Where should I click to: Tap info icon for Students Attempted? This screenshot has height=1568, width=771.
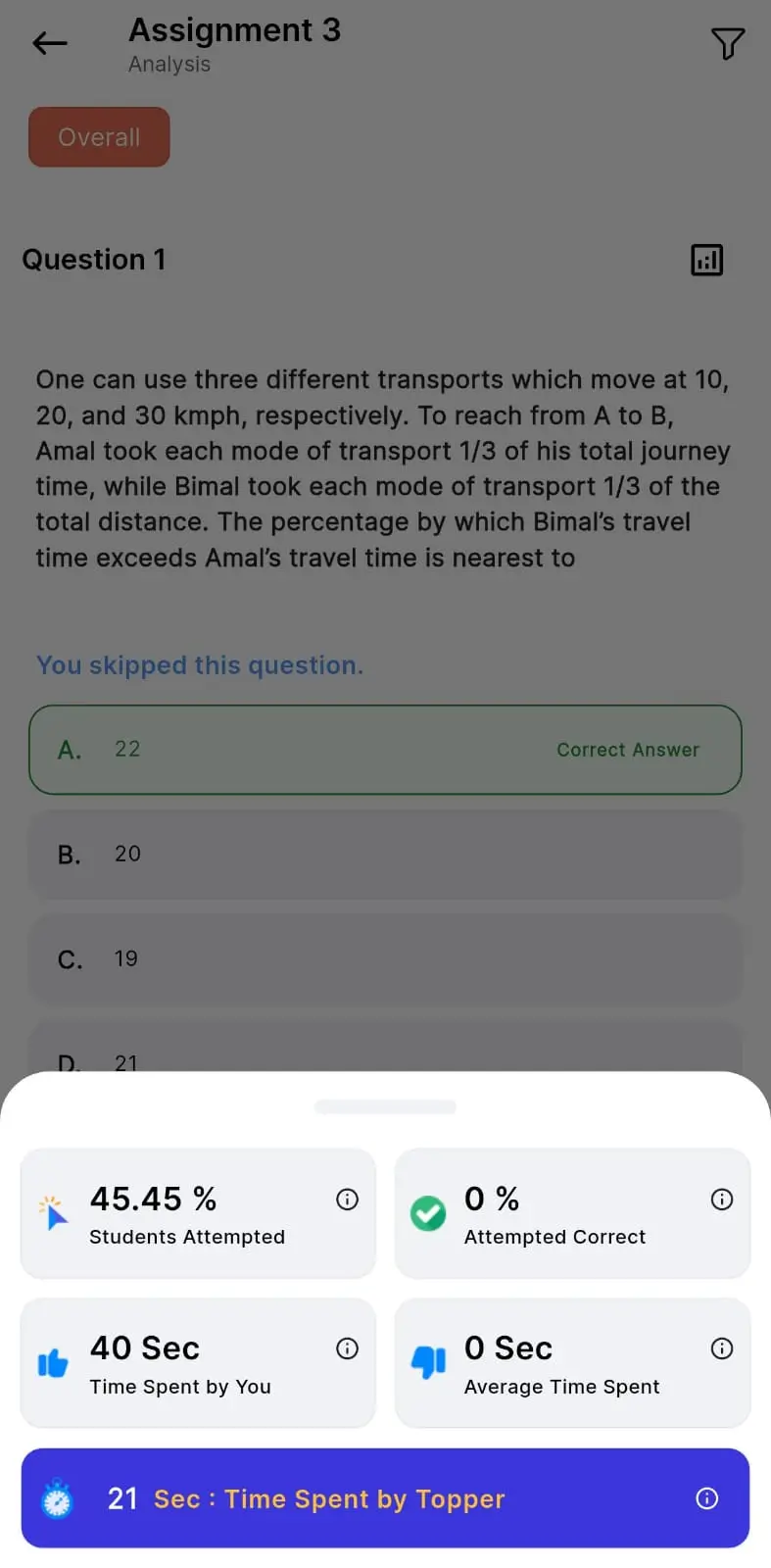347,1200
